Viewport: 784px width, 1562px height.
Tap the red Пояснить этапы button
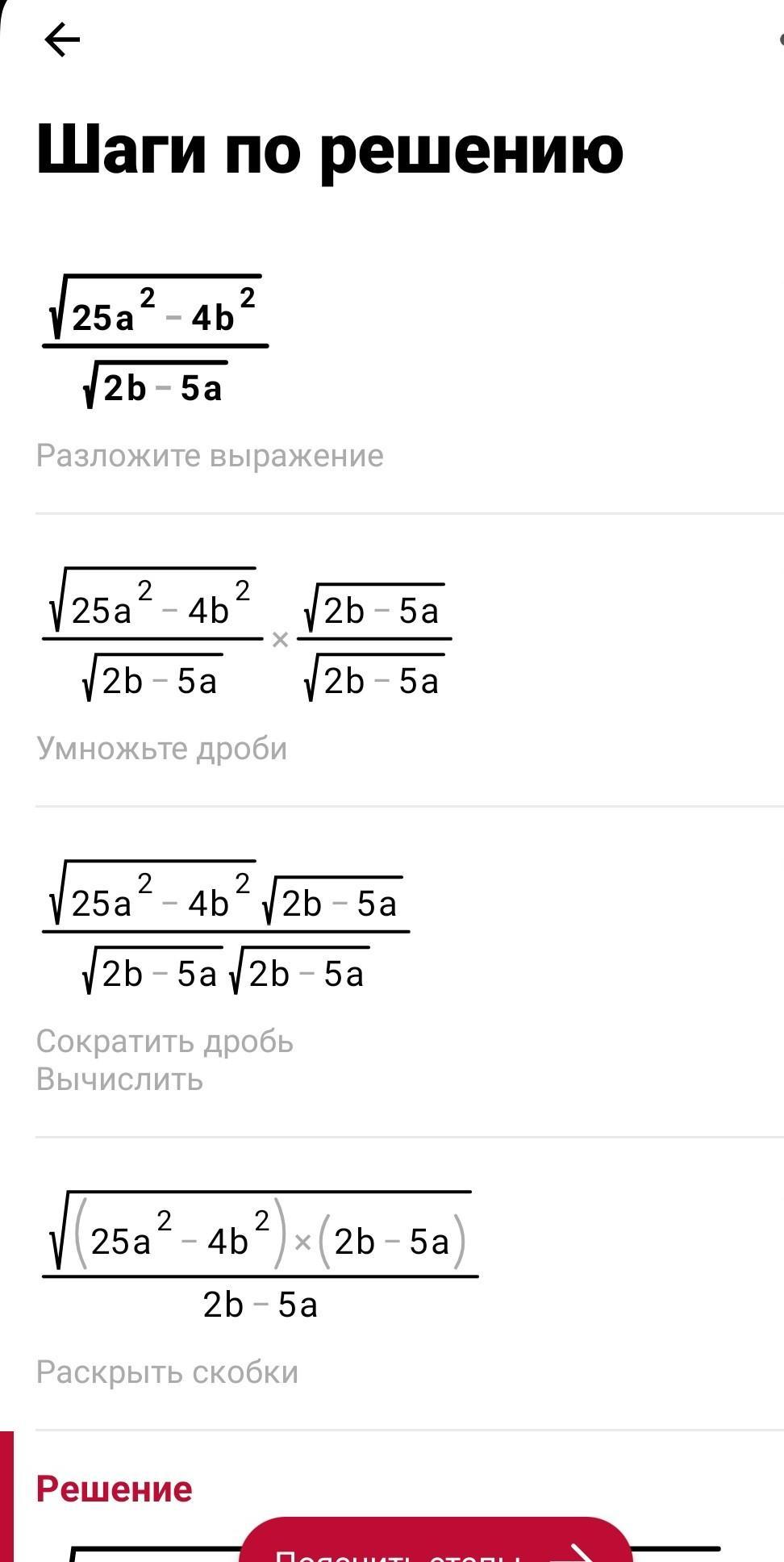(x=436, y=1543)
